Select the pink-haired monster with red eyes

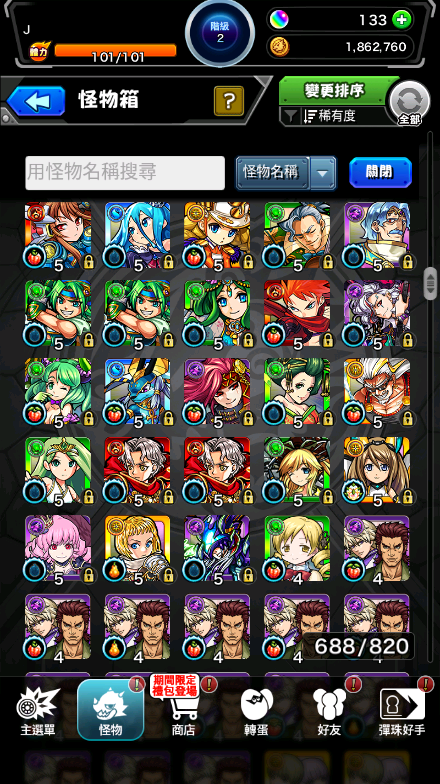58,548
